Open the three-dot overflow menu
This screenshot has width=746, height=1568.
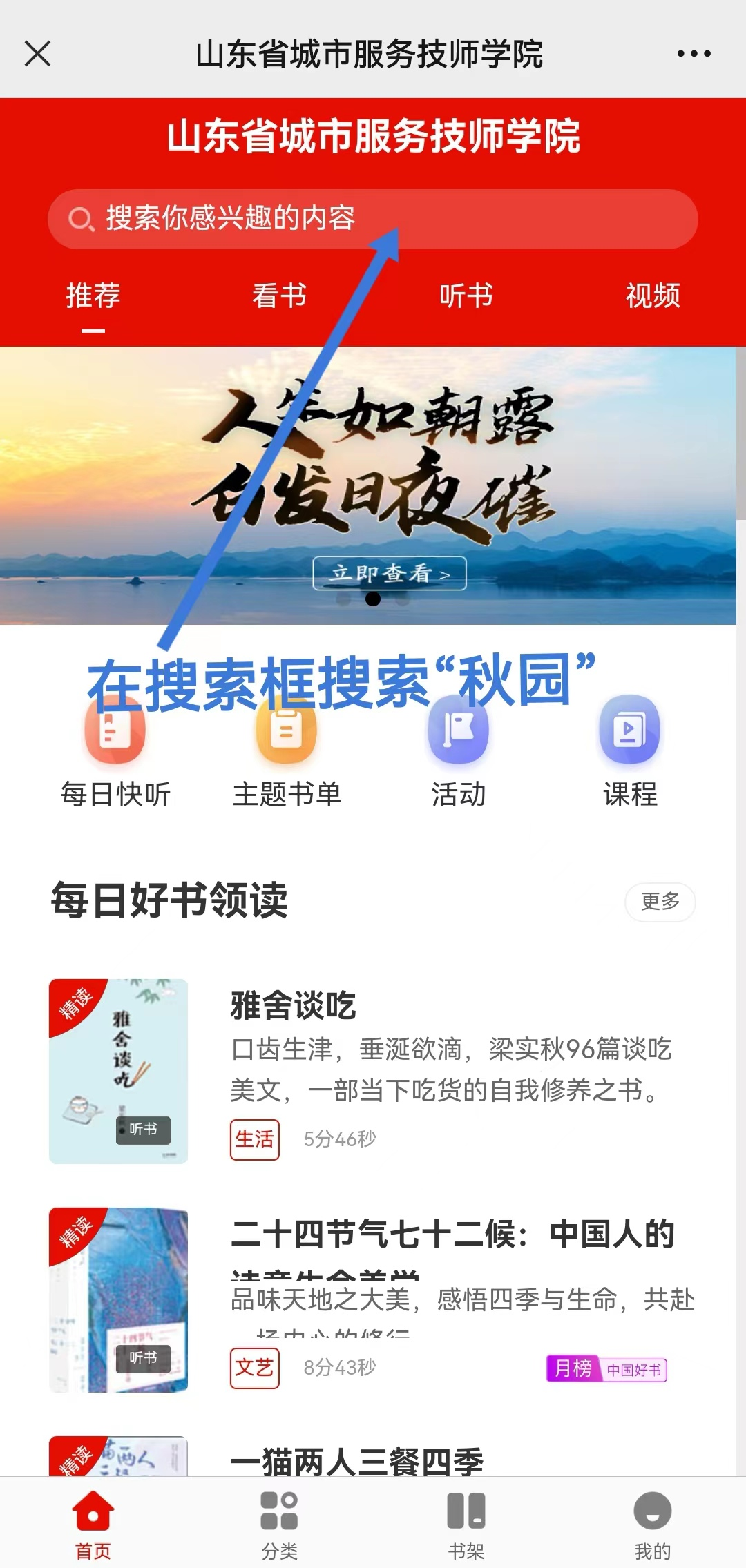[694, 54]
